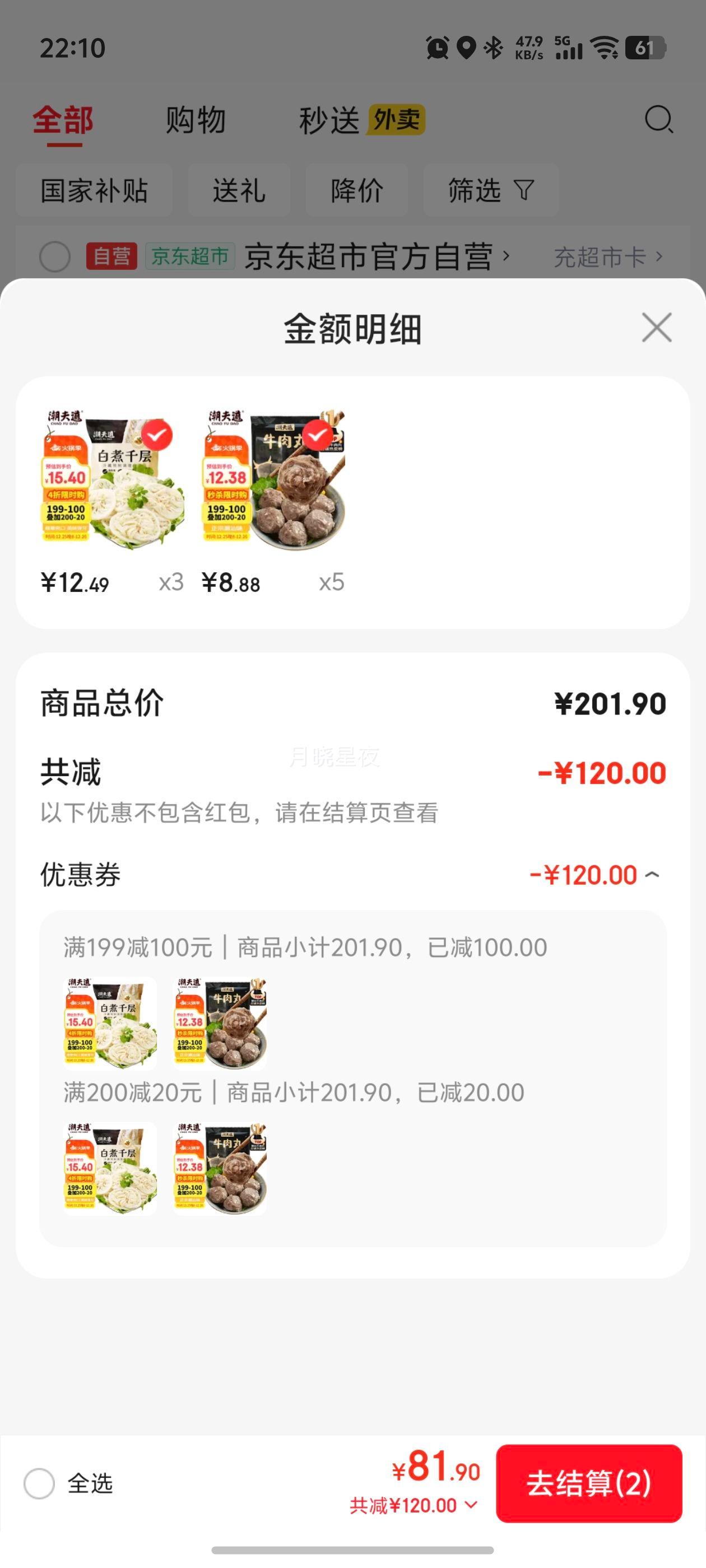Click the funnel icon next to 筛选
The width and height of the screenshot is (706, 1568).
(523, 190)
